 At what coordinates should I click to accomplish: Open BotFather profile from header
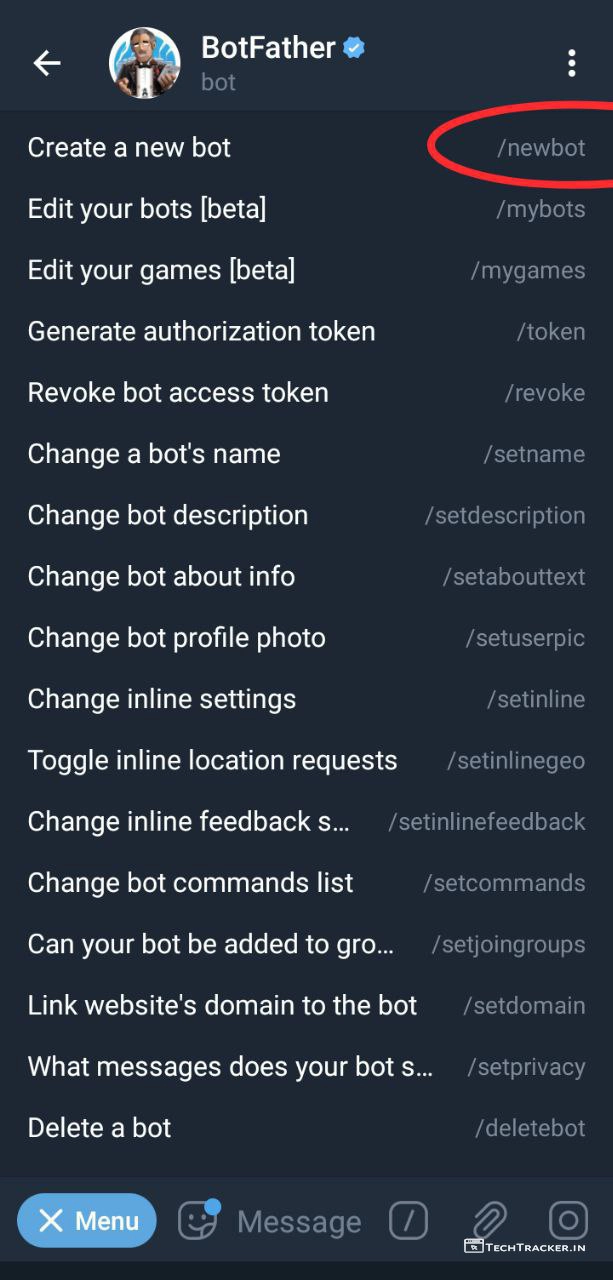[266, 62]
